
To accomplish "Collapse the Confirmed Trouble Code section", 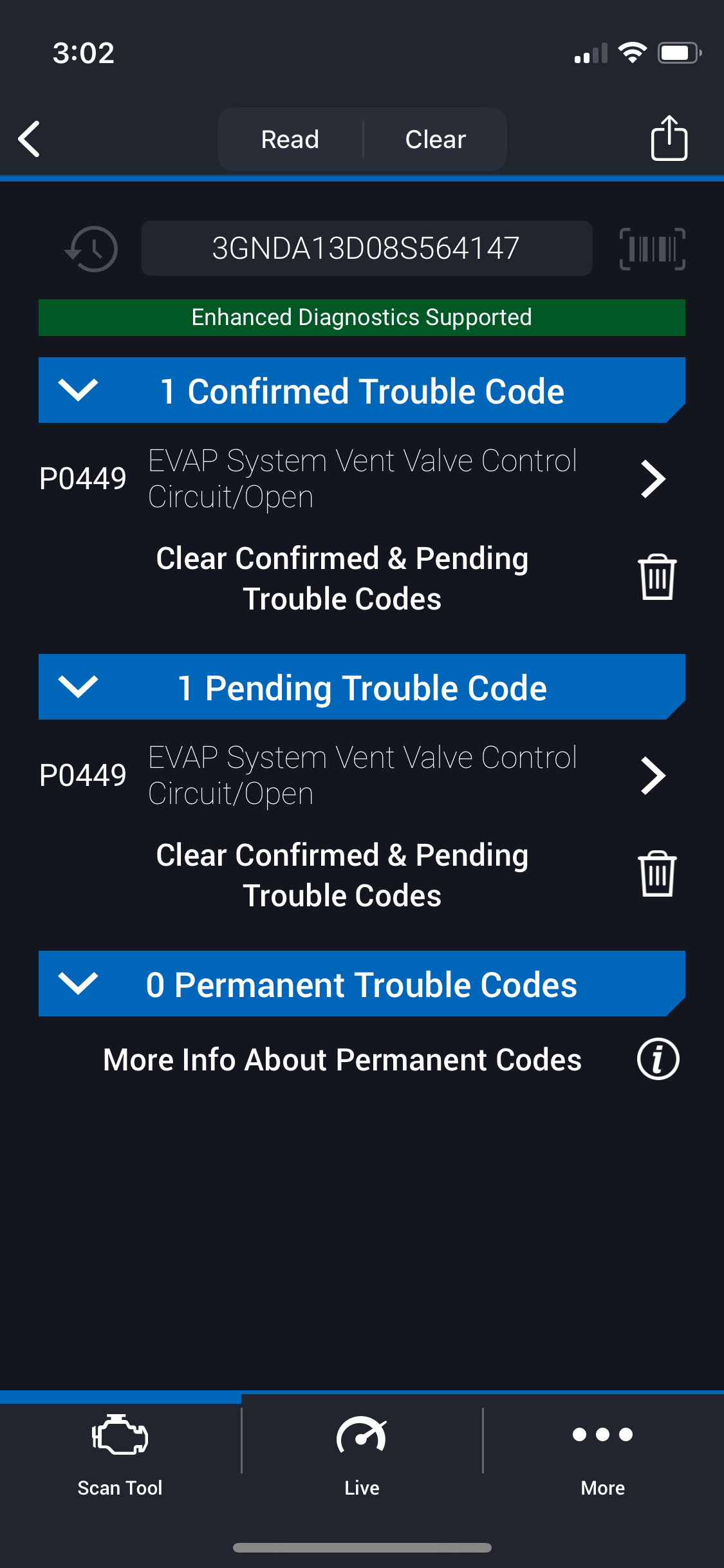I will point(78,390).
